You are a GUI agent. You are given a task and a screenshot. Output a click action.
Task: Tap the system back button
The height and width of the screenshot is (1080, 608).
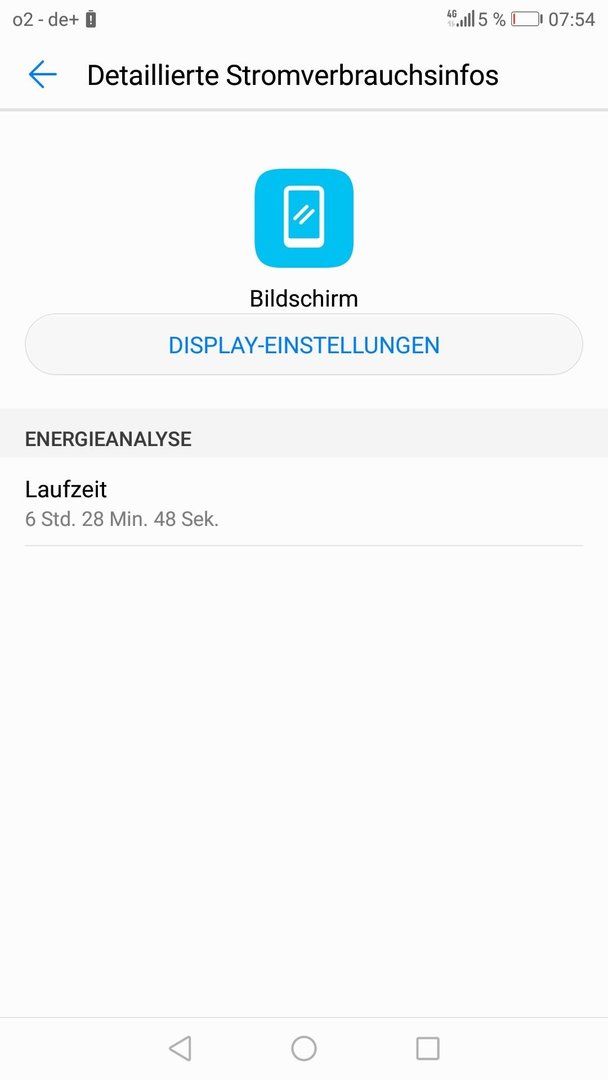point(180,1048)
